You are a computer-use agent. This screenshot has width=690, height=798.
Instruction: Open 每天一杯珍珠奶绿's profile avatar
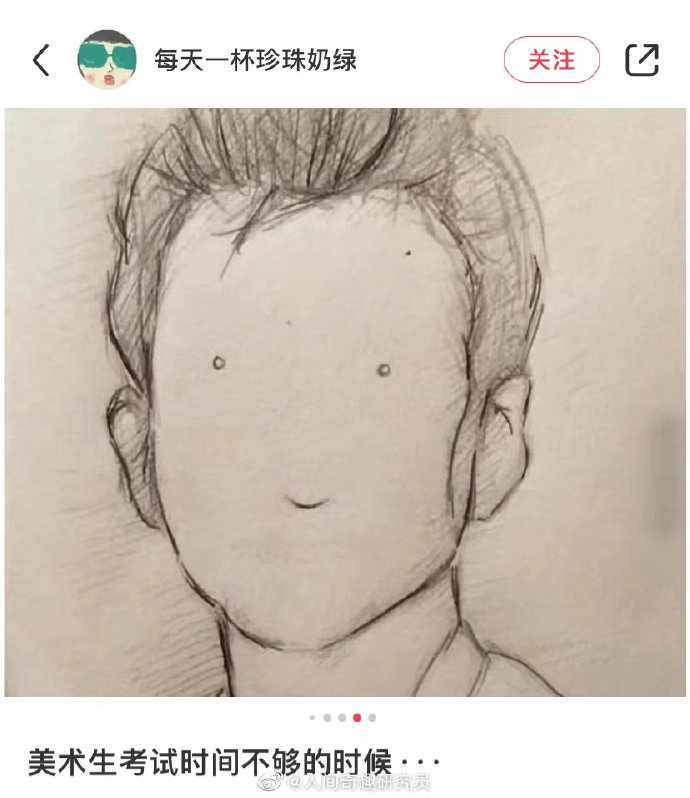(107, 59)
